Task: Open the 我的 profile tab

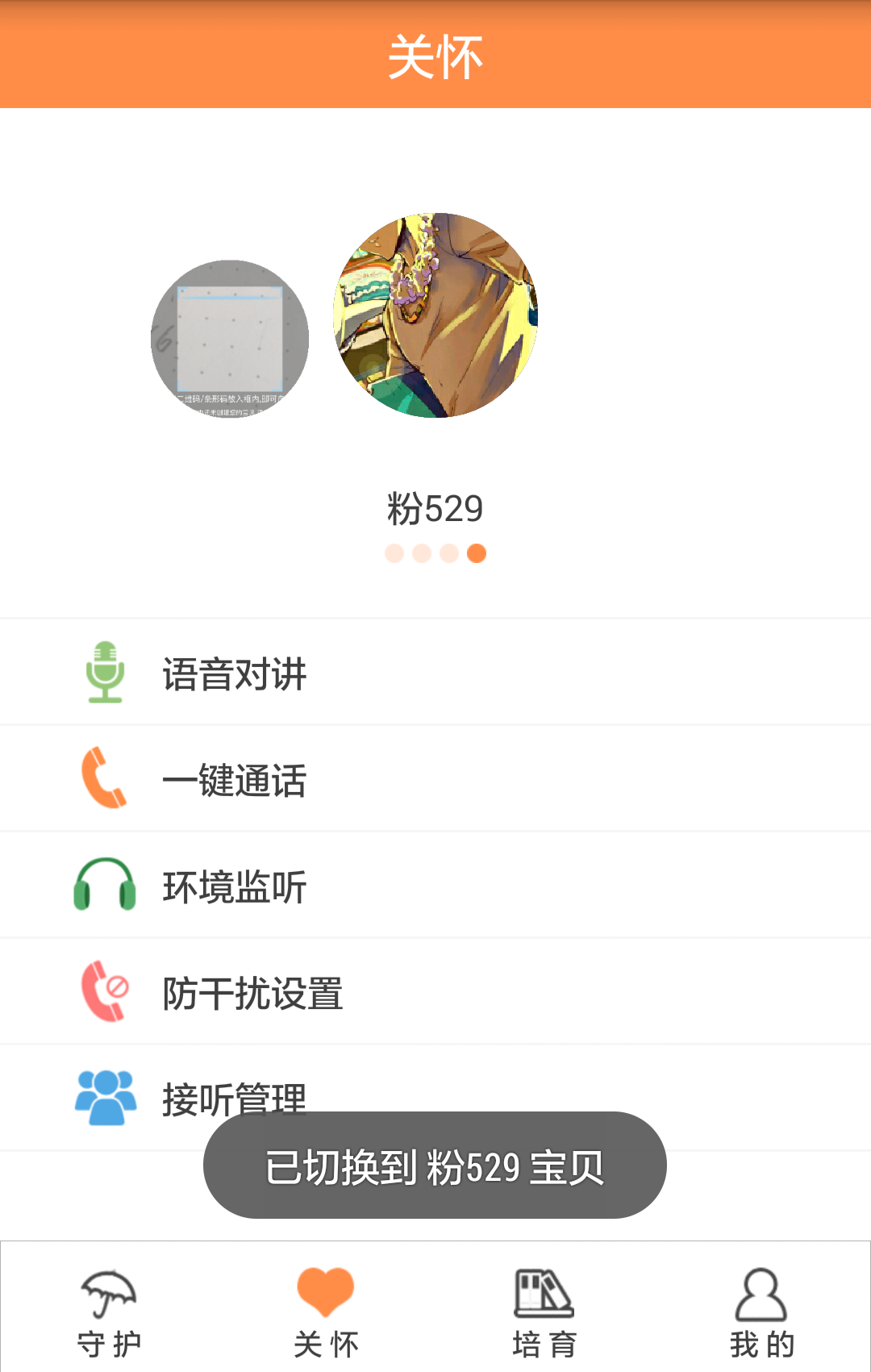Action: pyautogui.click(x=761, y=1311)
